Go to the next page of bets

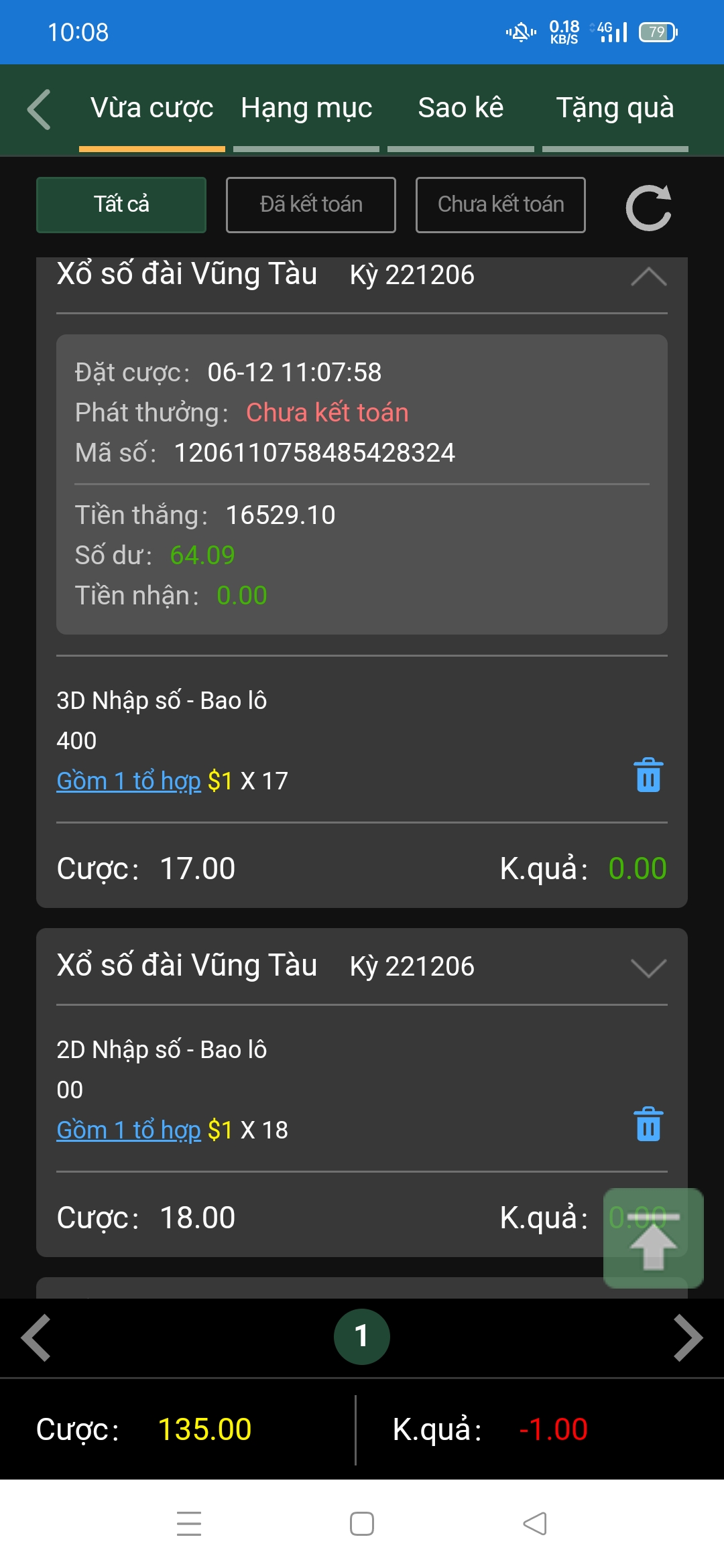[688, 1337]
